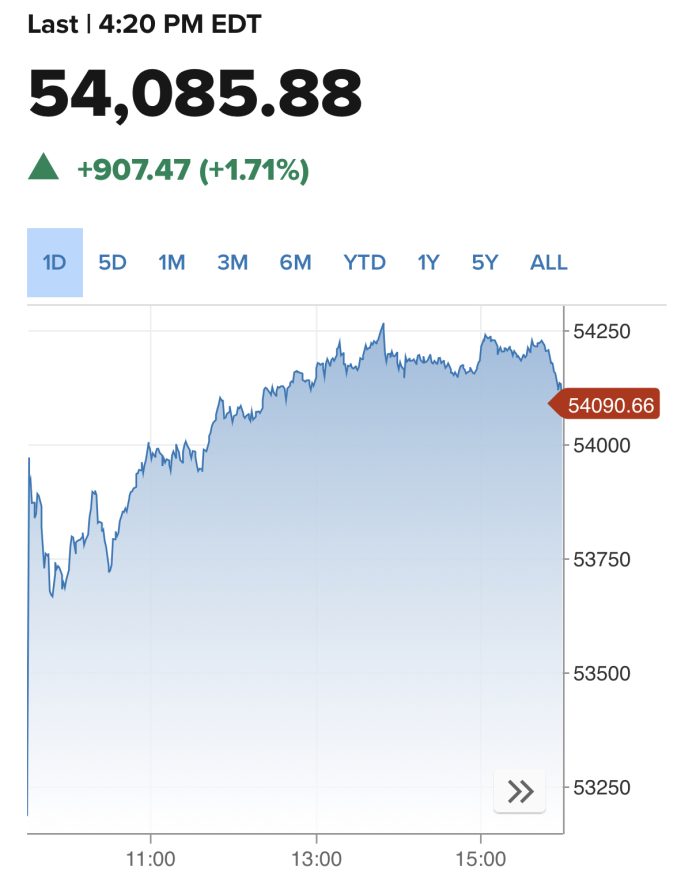Switch to the ALL range
Screen dimensions: 696x886
(549, 263)
